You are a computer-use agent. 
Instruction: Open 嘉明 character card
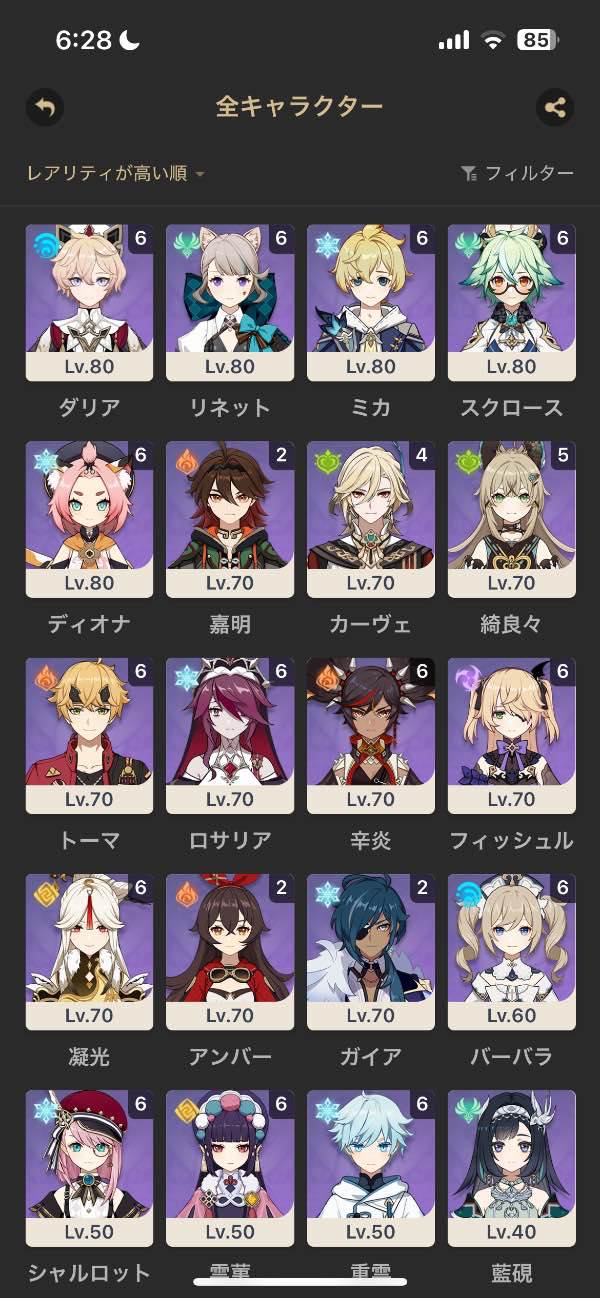230,520
